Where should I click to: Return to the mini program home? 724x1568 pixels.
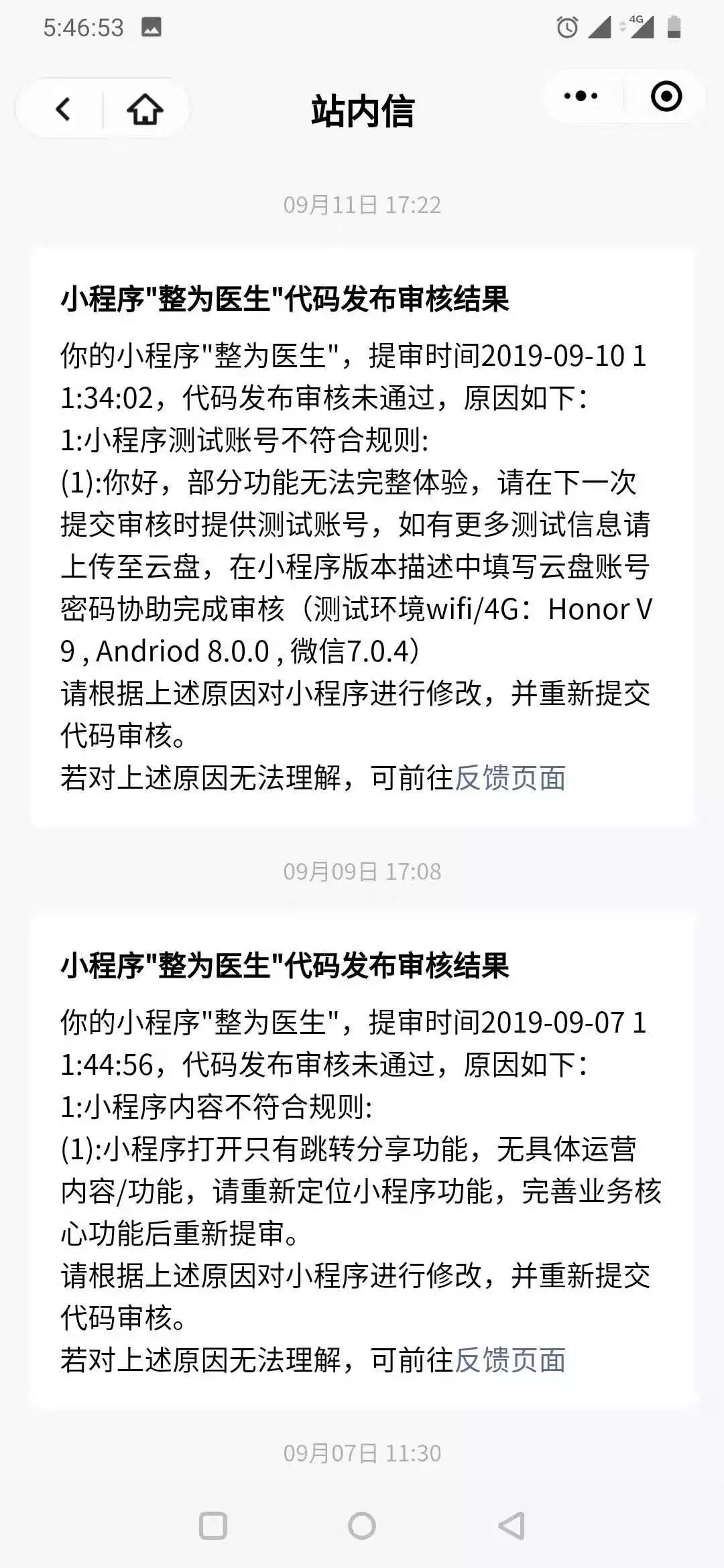145,109
